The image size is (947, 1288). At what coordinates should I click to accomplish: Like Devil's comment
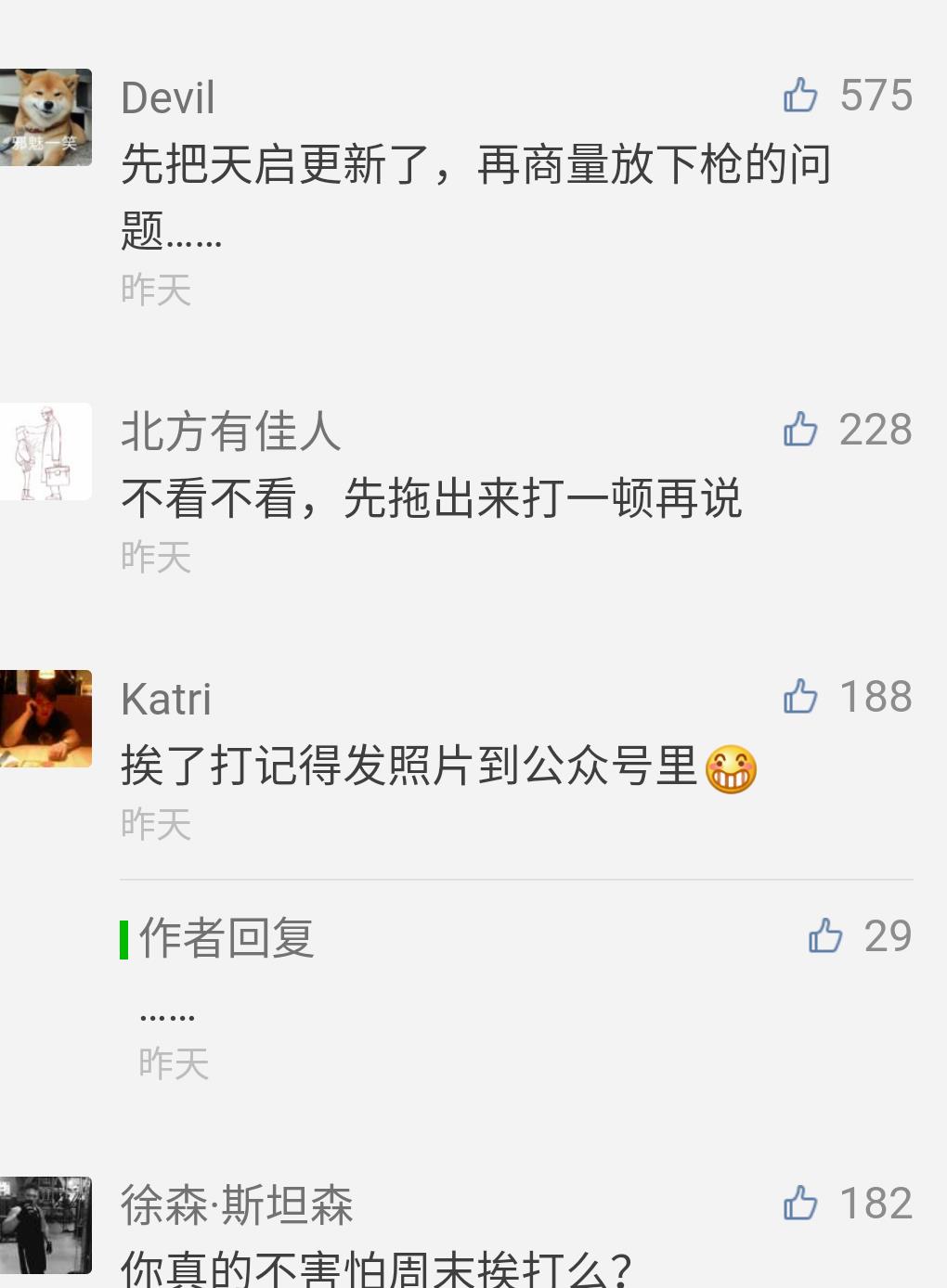coord(800,95)
